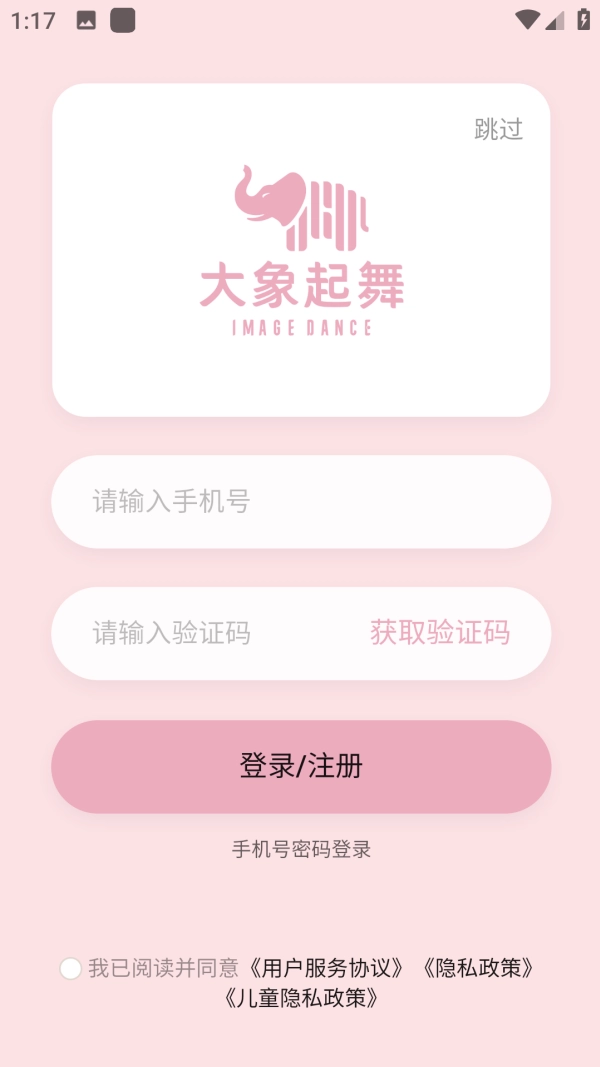This screenshot has height=1067, width=600.
Task: Skip login via 跳过
Action: click(x=498, y=129)
